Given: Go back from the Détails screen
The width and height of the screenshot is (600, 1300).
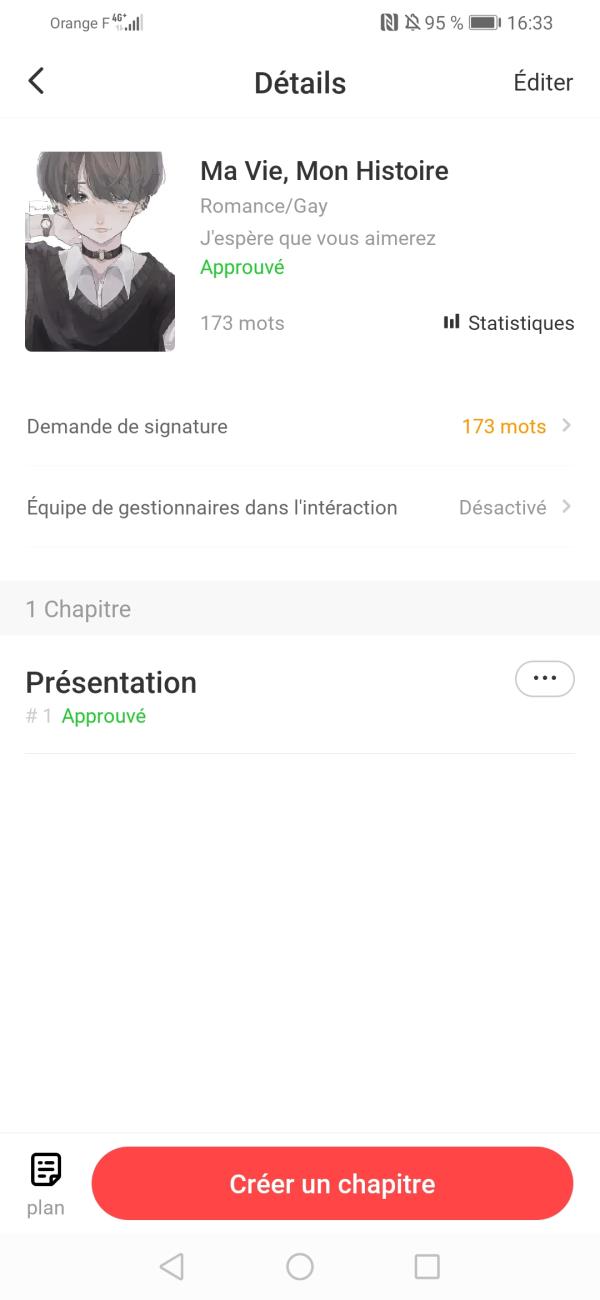Looking at the screenshot, I should pyautogui.click(x=36, y=82).
